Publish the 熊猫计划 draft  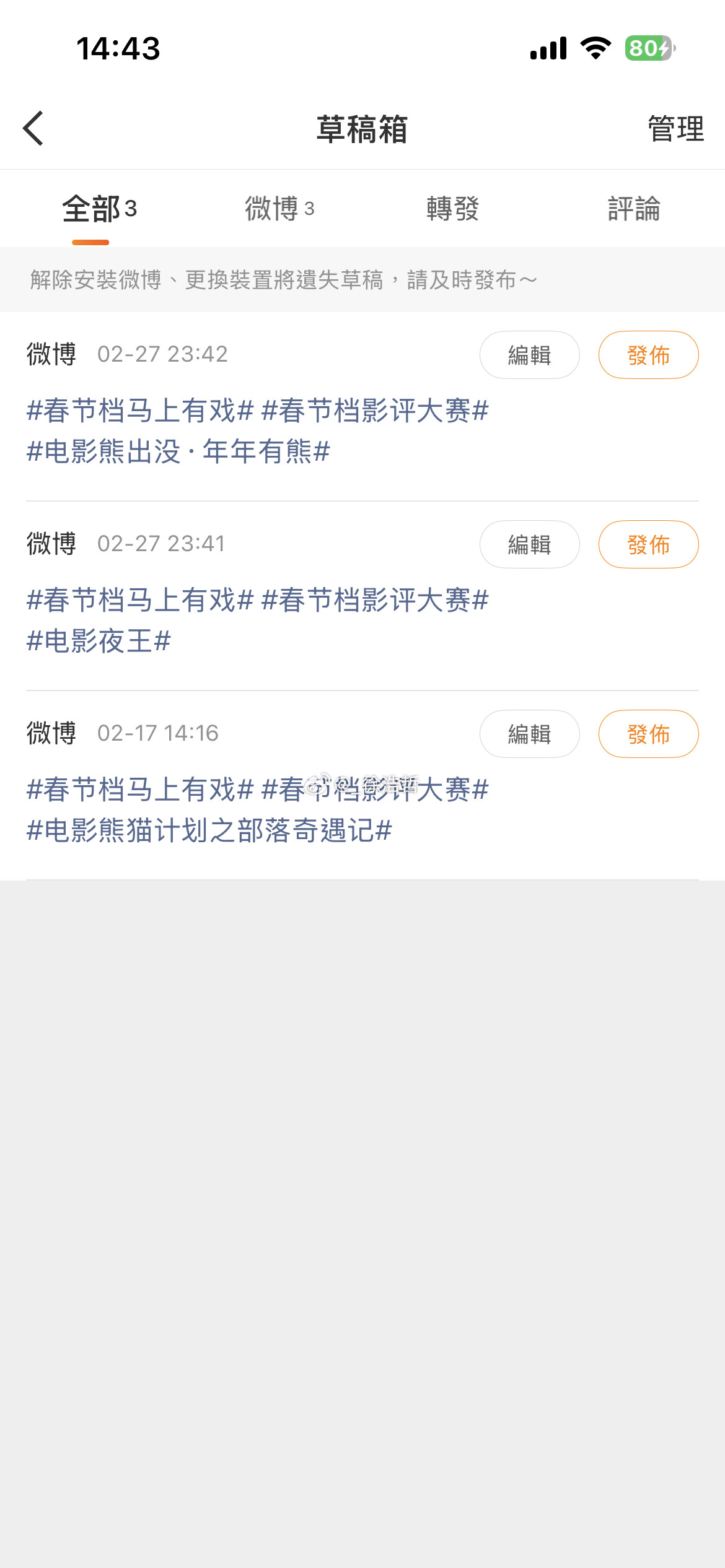[648, 733]
